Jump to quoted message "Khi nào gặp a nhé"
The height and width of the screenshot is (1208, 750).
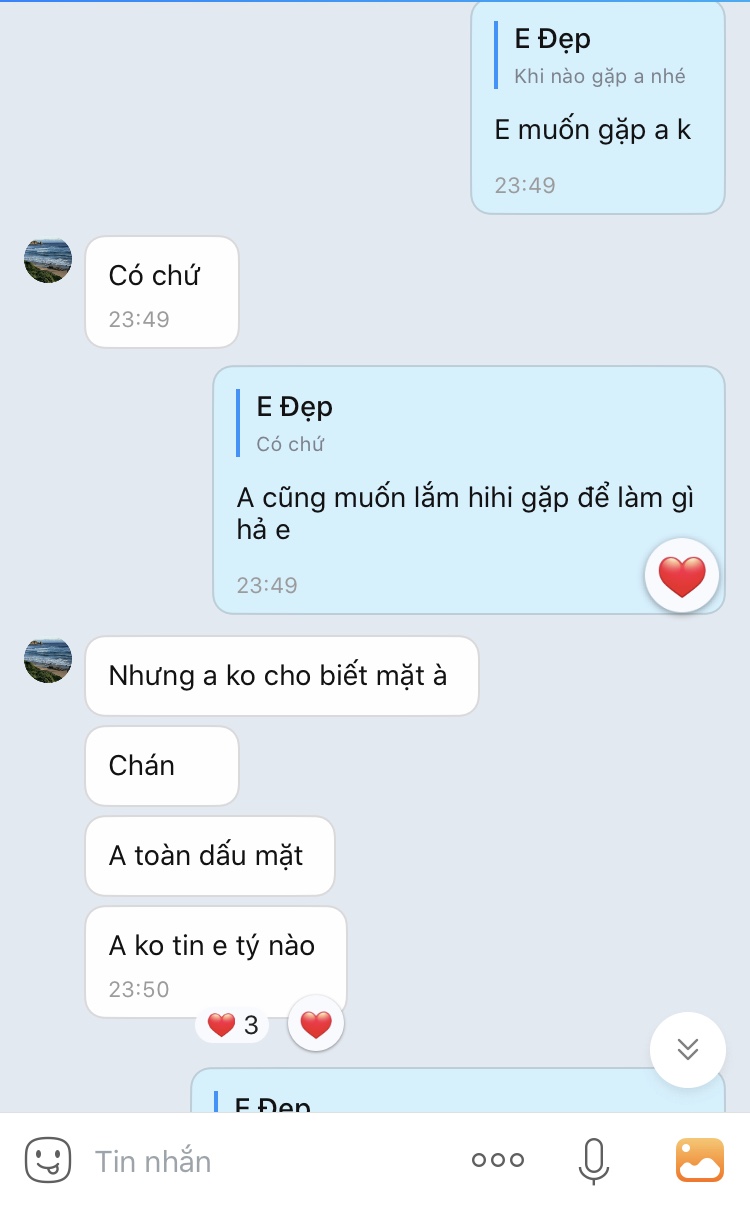[x=598, y=58]
